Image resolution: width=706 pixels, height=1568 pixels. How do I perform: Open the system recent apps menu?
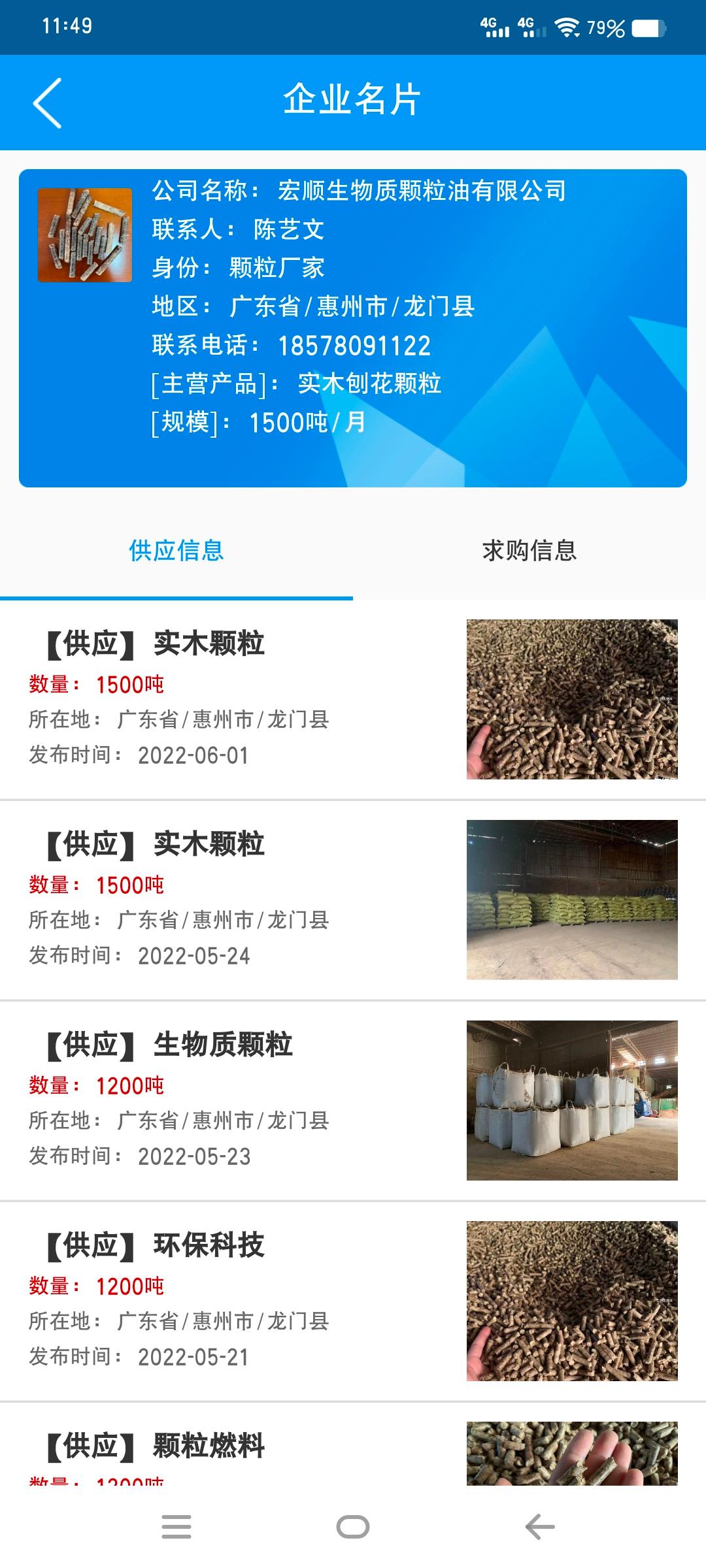176,1527
